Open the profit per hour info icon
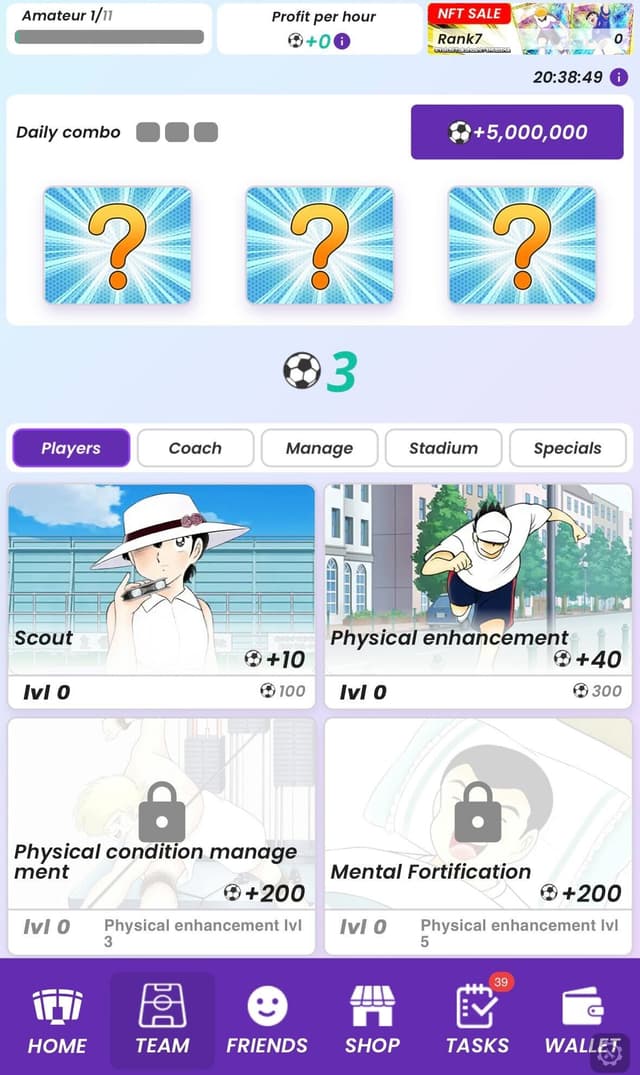The image size is (640, 1075). click(342, 41)
